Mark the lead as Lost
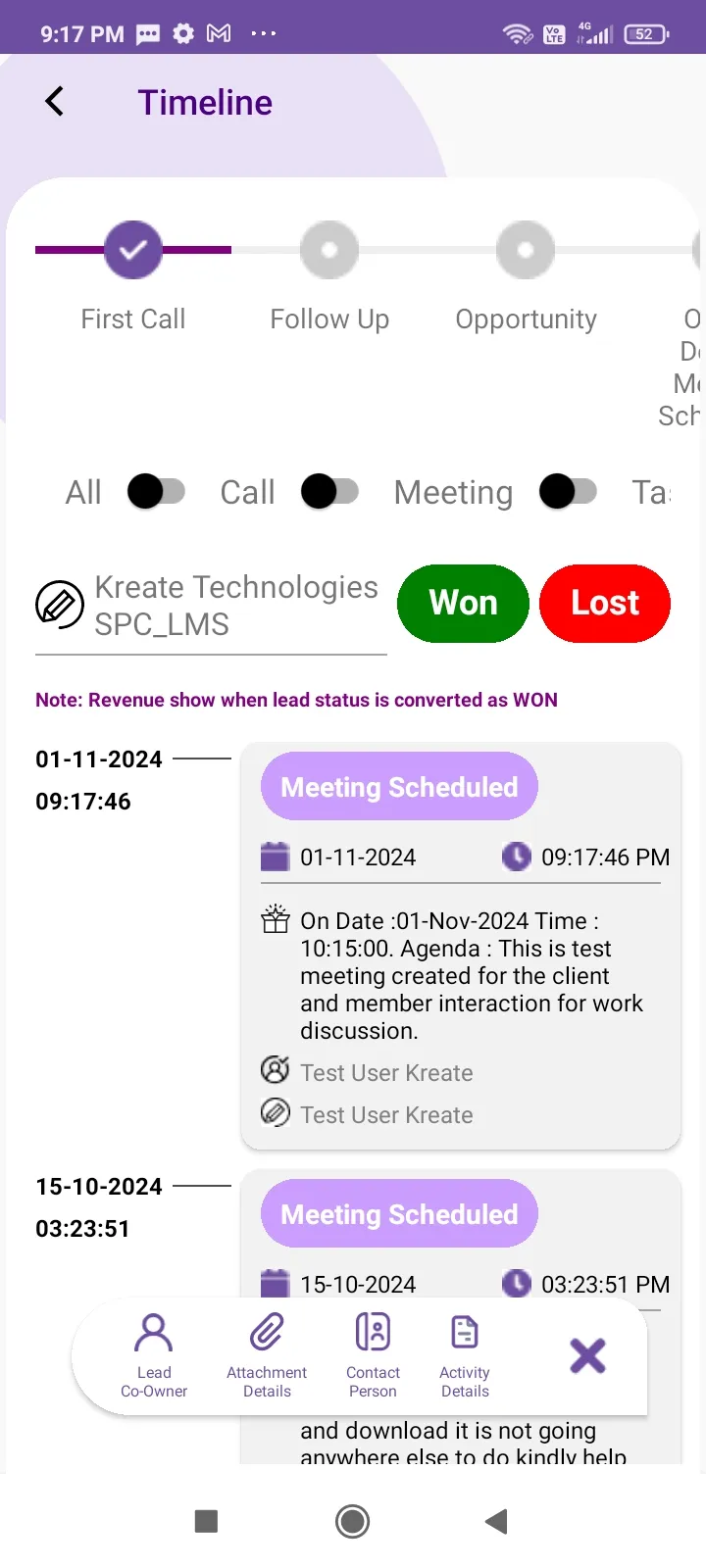 (x=604, y=604)
